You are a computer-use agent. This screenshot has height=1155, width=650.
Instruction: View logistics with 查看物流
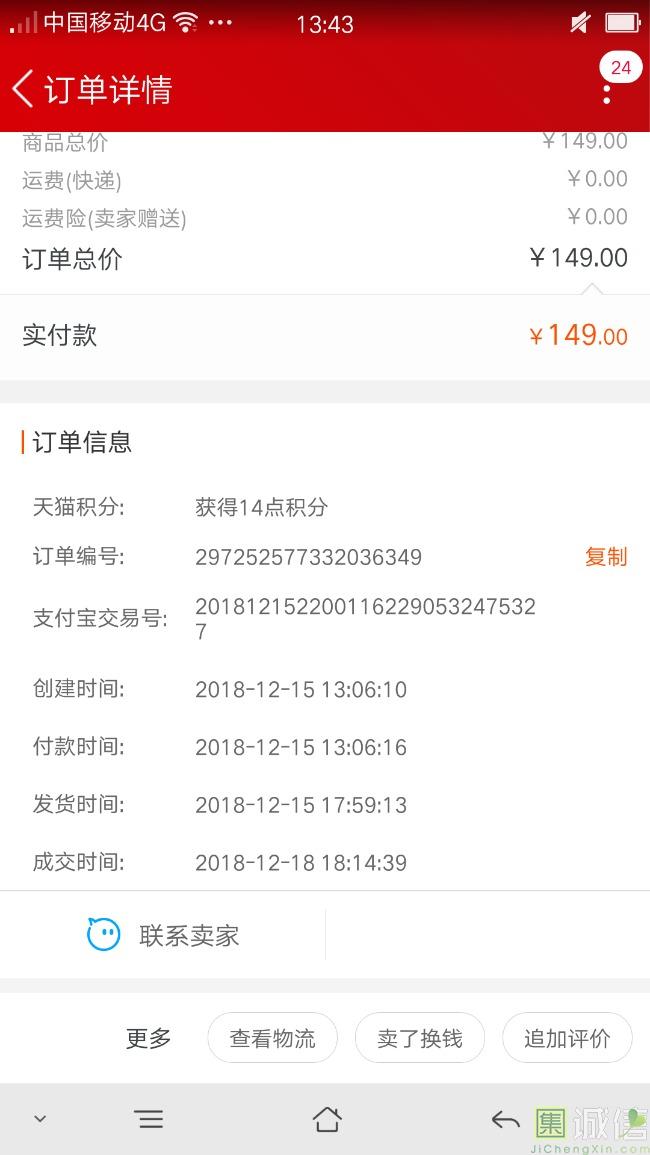click(x=272, y=1038)
